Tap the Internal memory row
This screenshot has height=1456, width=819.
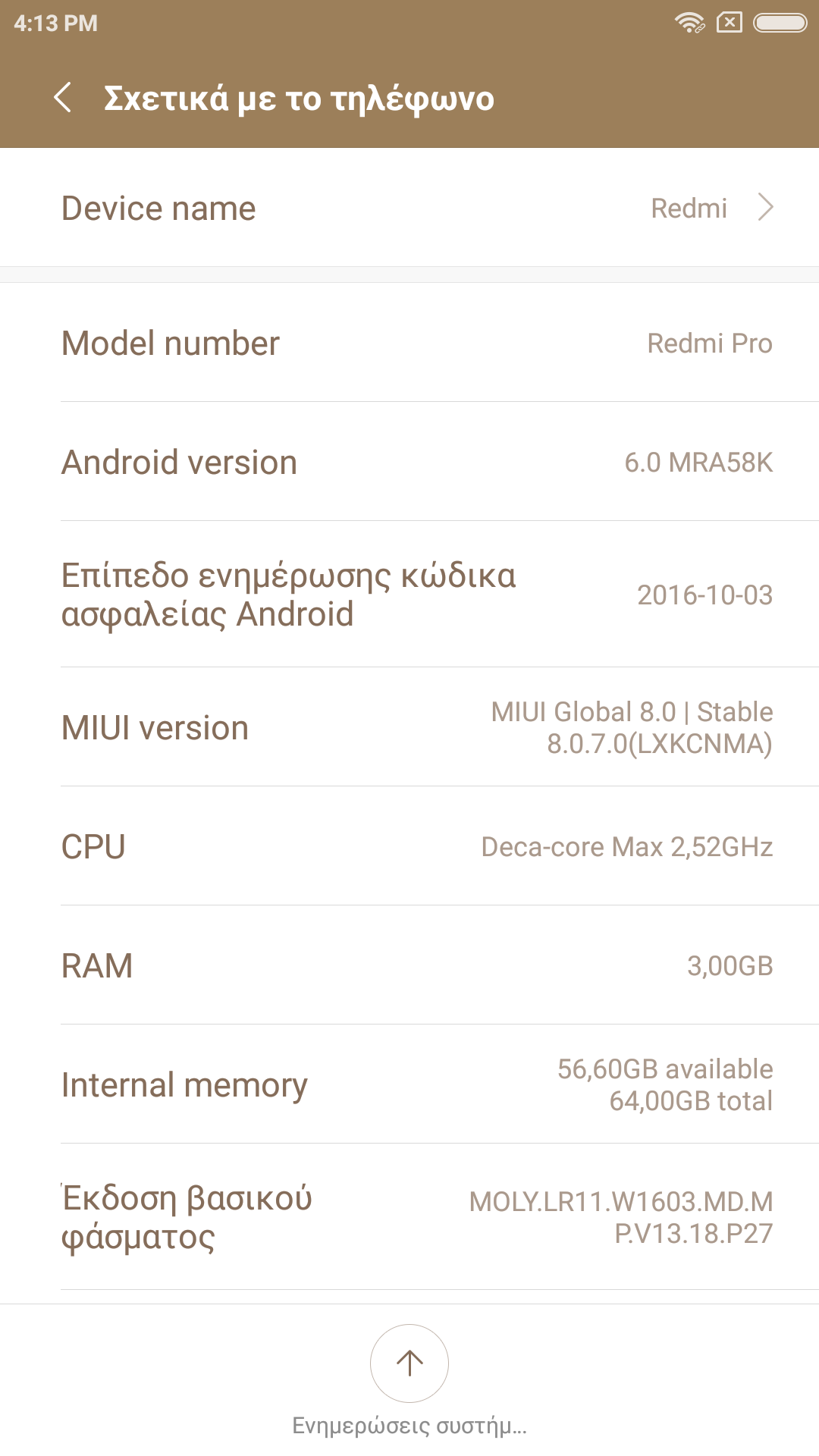click(x=409, y=1084)
